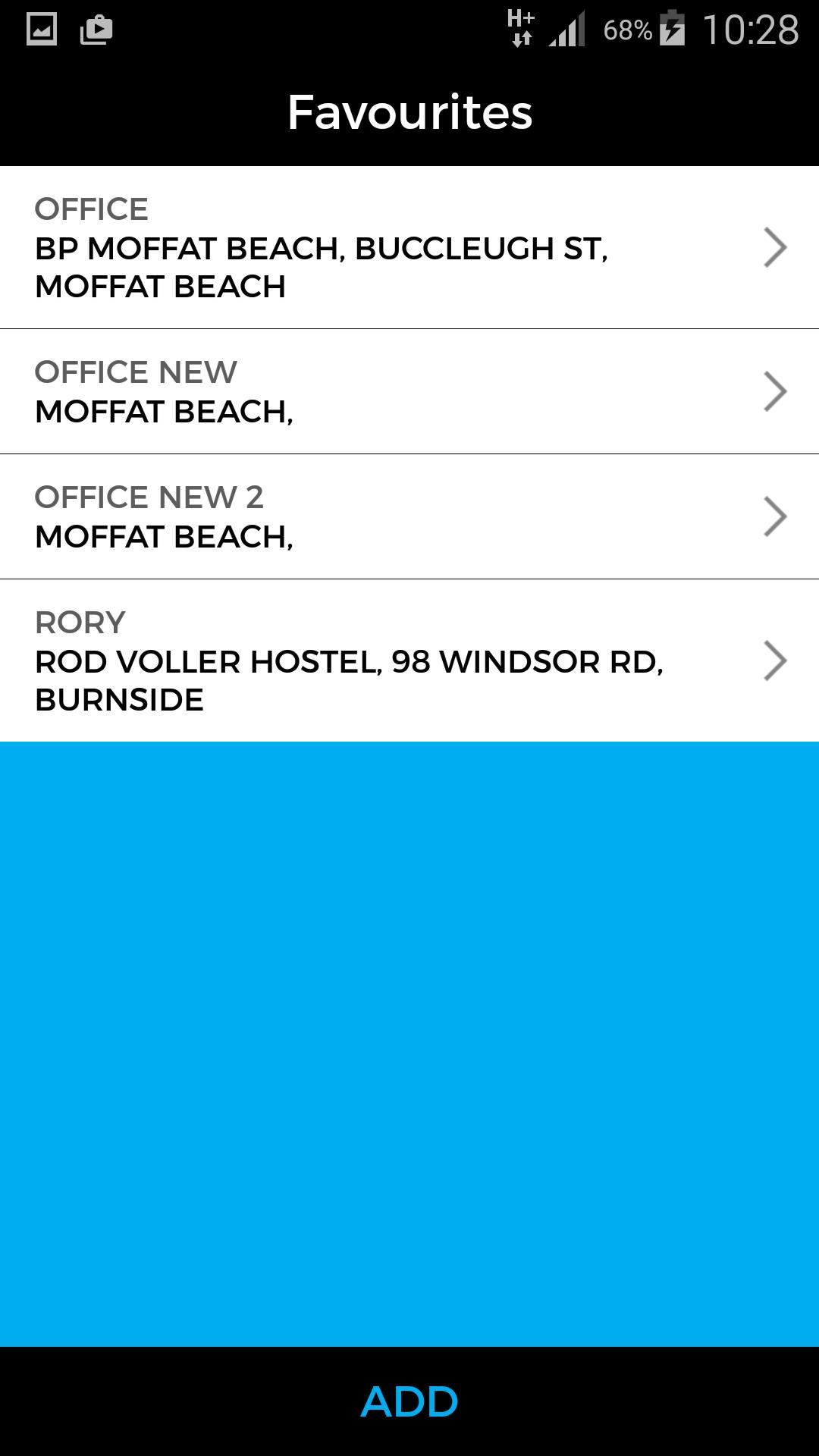Open the Favourites title header
This screenshot has width=819, height=1456.
409,112
